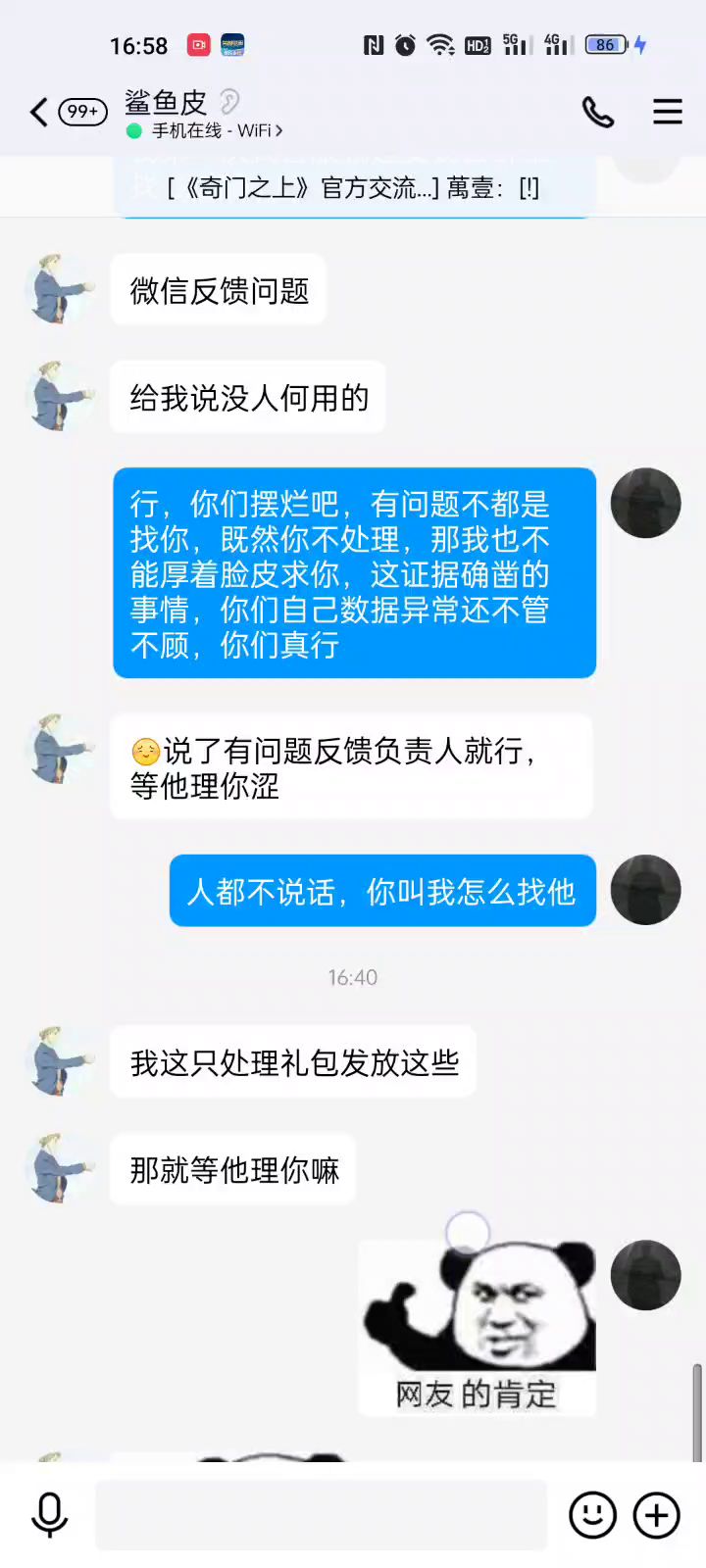Switch to voice input microphone

click(x=49, y=1515)
